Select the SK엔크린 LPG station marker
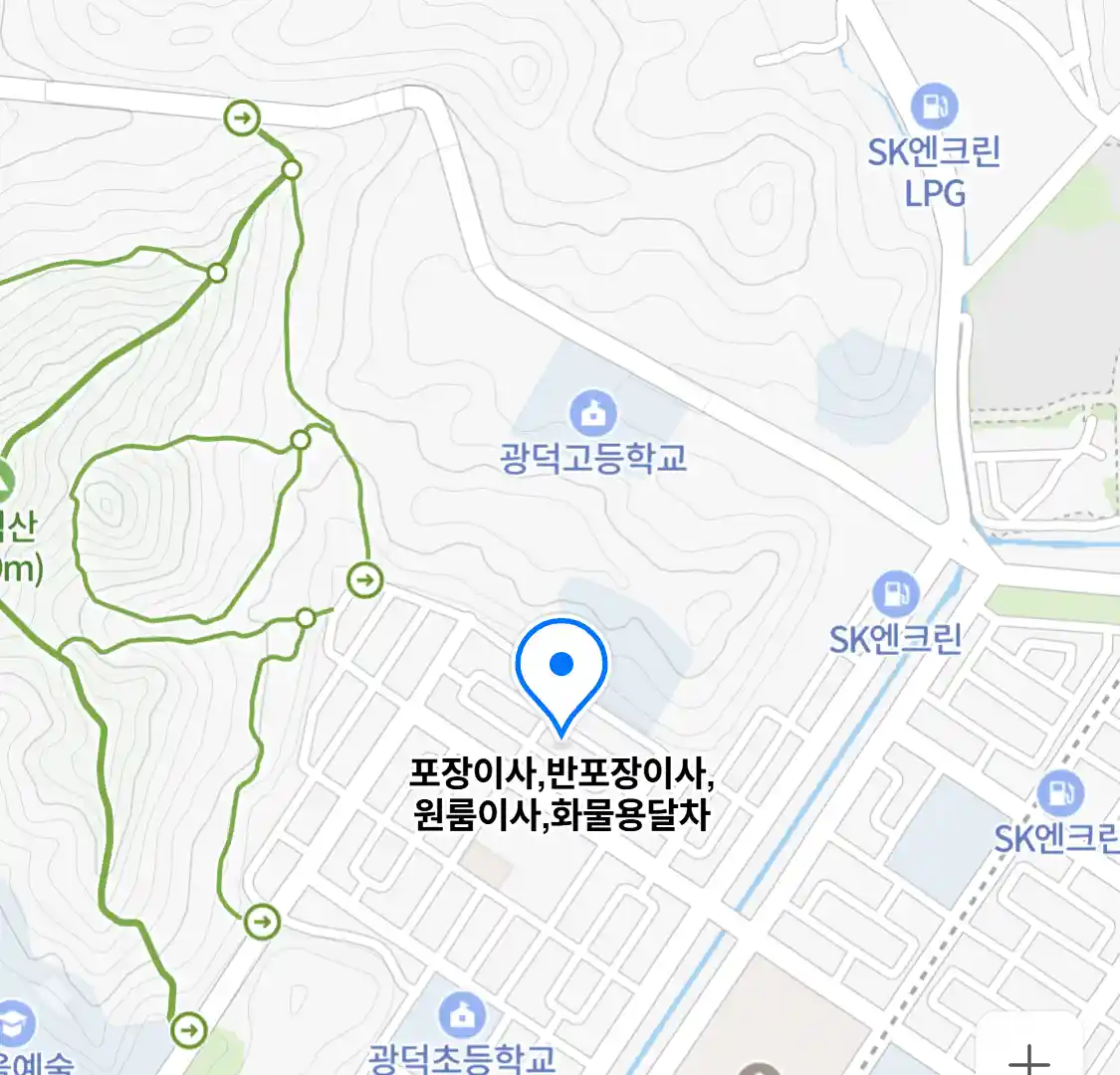 (x=934, y=107)
